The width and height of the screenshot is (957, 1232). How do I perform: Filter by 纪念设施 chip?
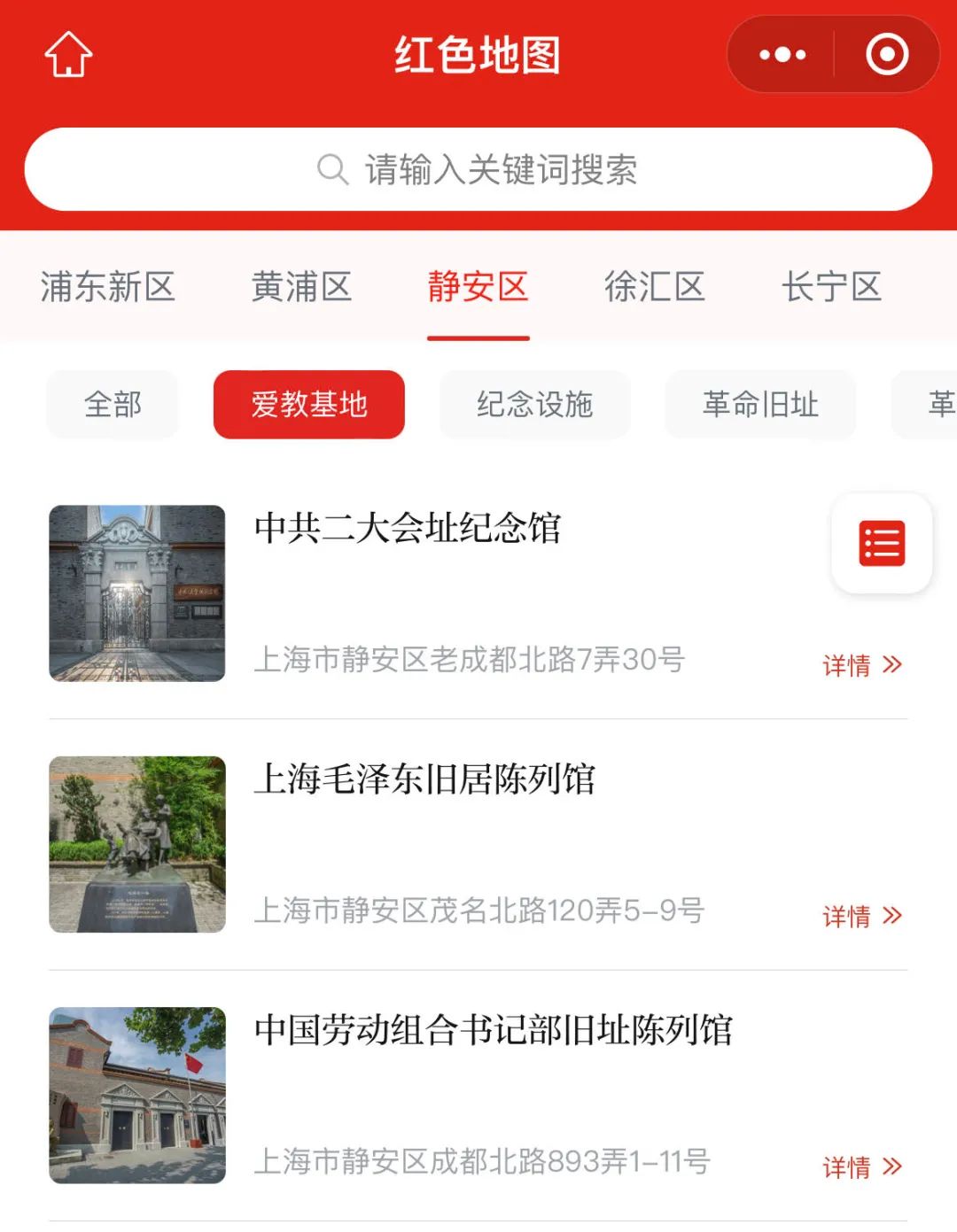point(534,405)
